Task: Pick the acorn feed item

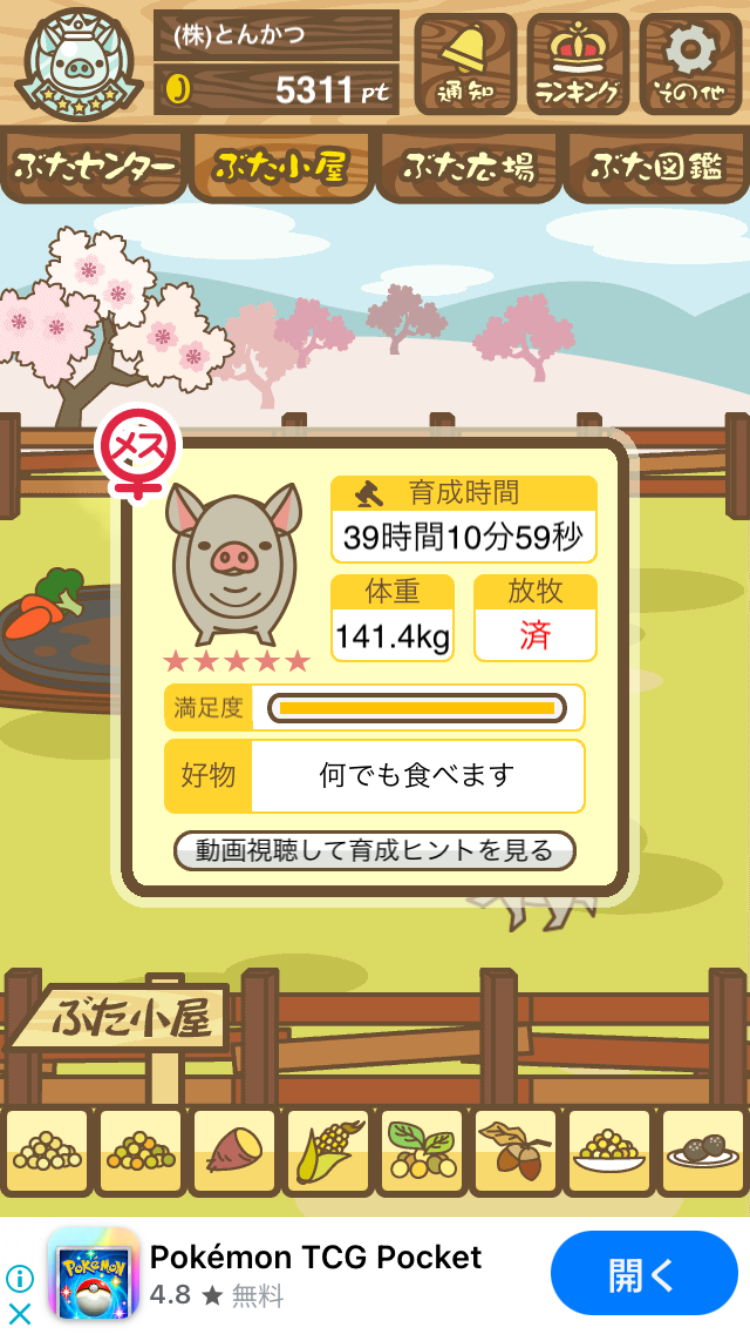Action: click(x=516, y=1152)
